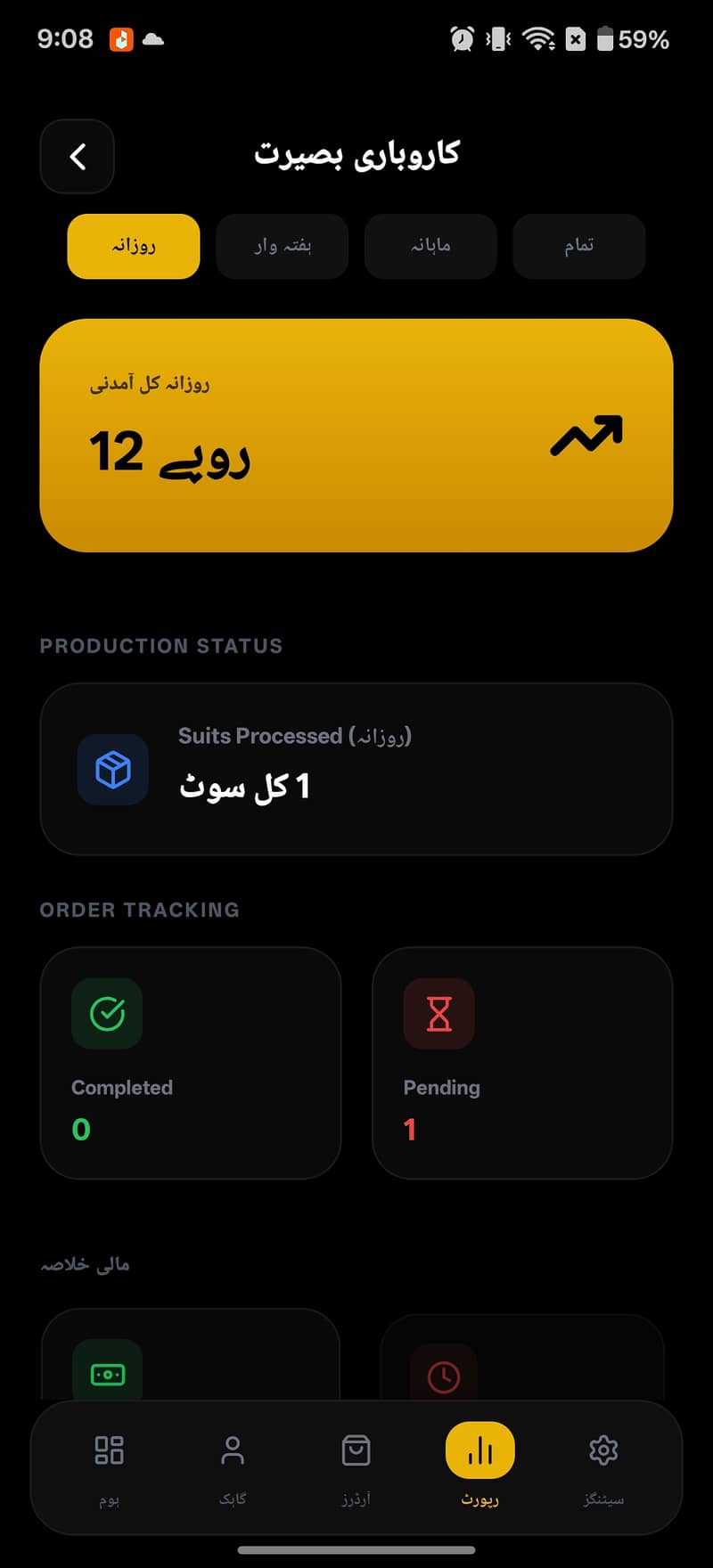Image resolution: width=713 pixels, height=1568 pixels.
Task: Tap the red hourglass Pending icon
Action: (x=440, y=1013)
